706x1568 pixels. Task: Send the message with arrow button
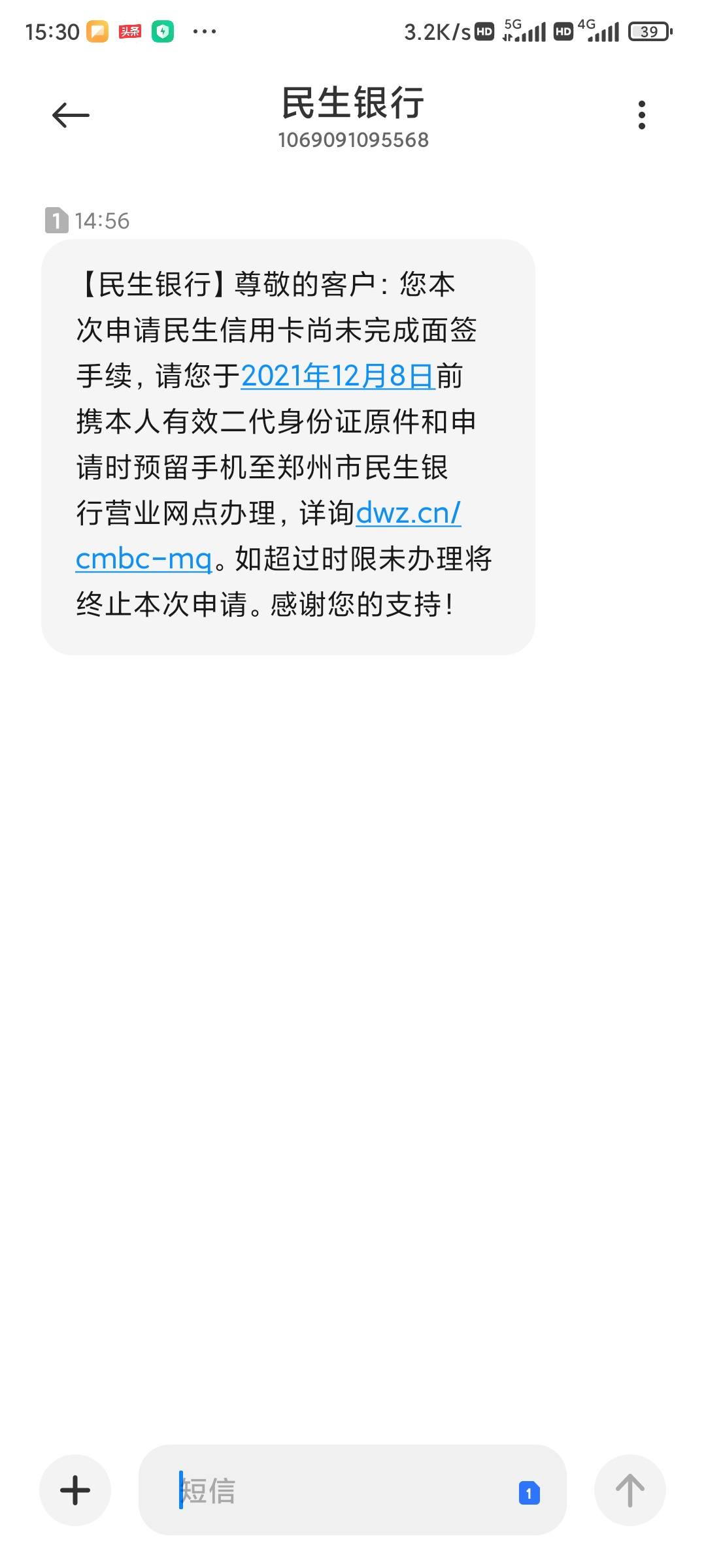point(630,1490)
